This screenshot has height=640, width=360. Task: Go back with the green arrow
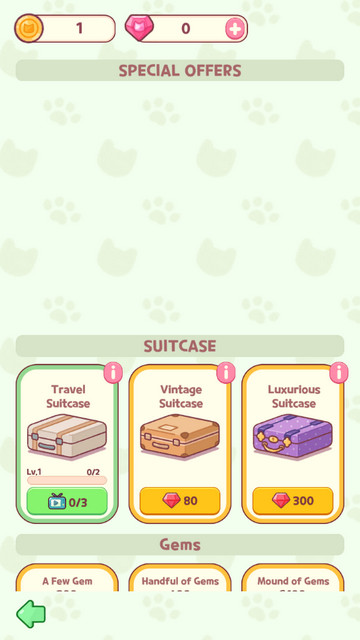[x=31, y=613]
